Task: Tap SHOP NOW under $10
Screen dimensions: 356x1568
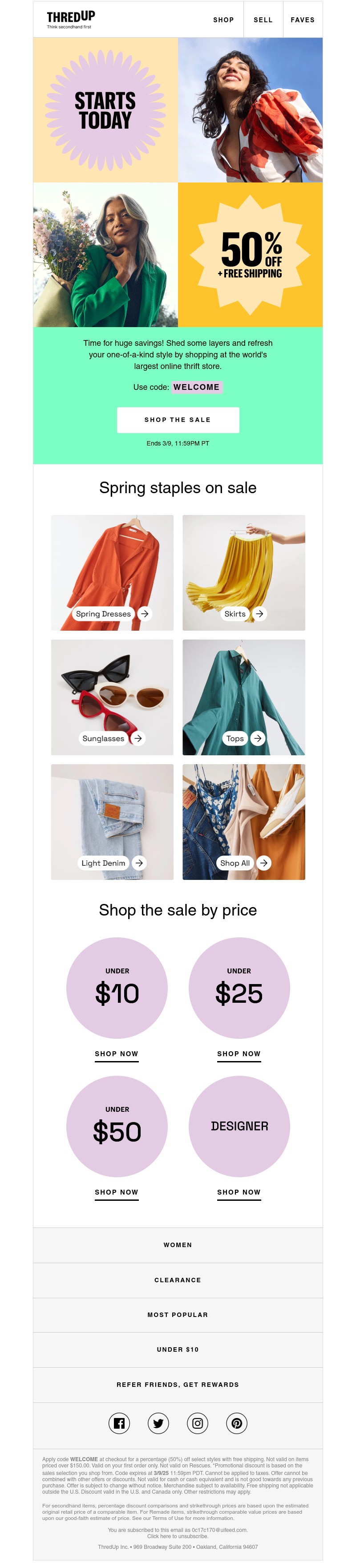Action: (117, 1053)
